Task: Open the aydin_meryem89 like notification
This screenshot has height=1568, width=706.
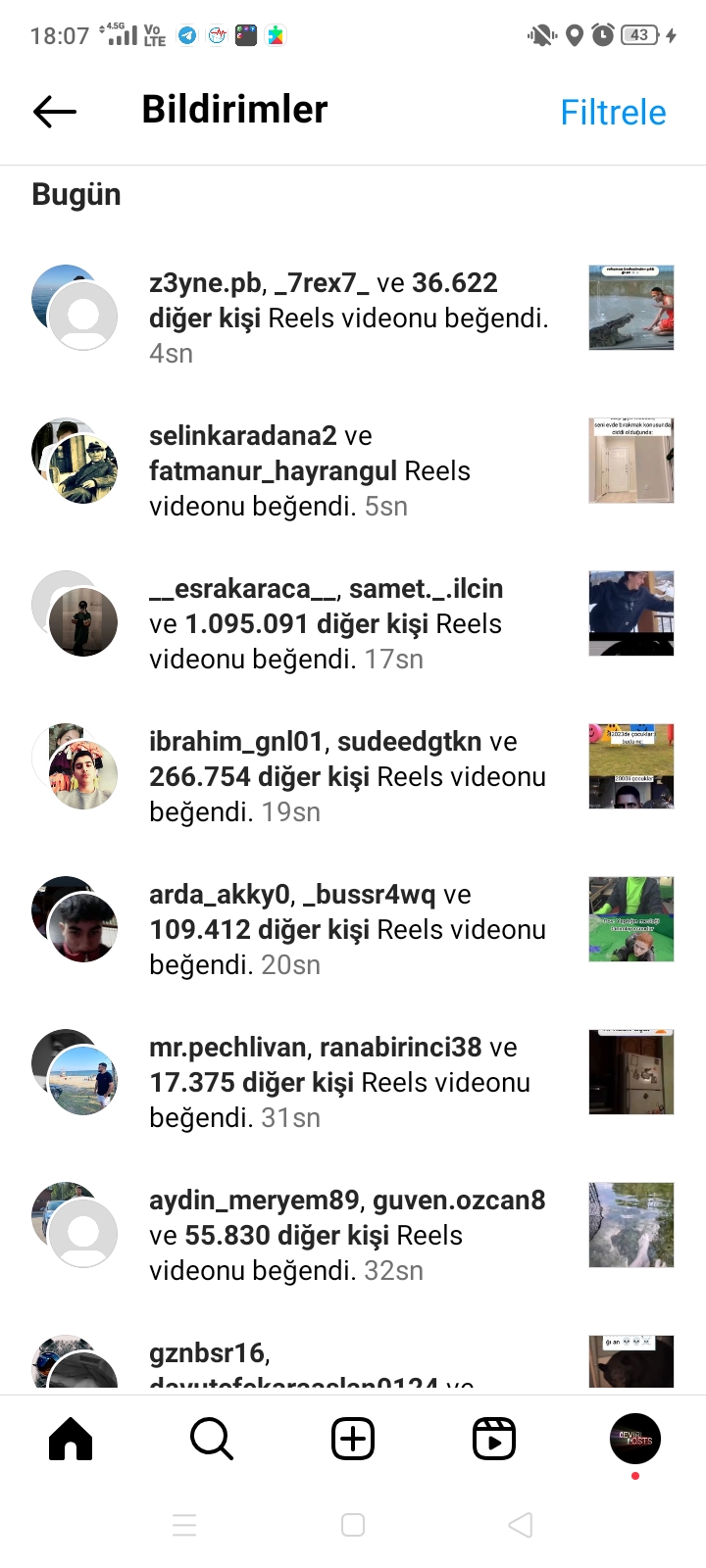Action: [x=353, y=1235]
